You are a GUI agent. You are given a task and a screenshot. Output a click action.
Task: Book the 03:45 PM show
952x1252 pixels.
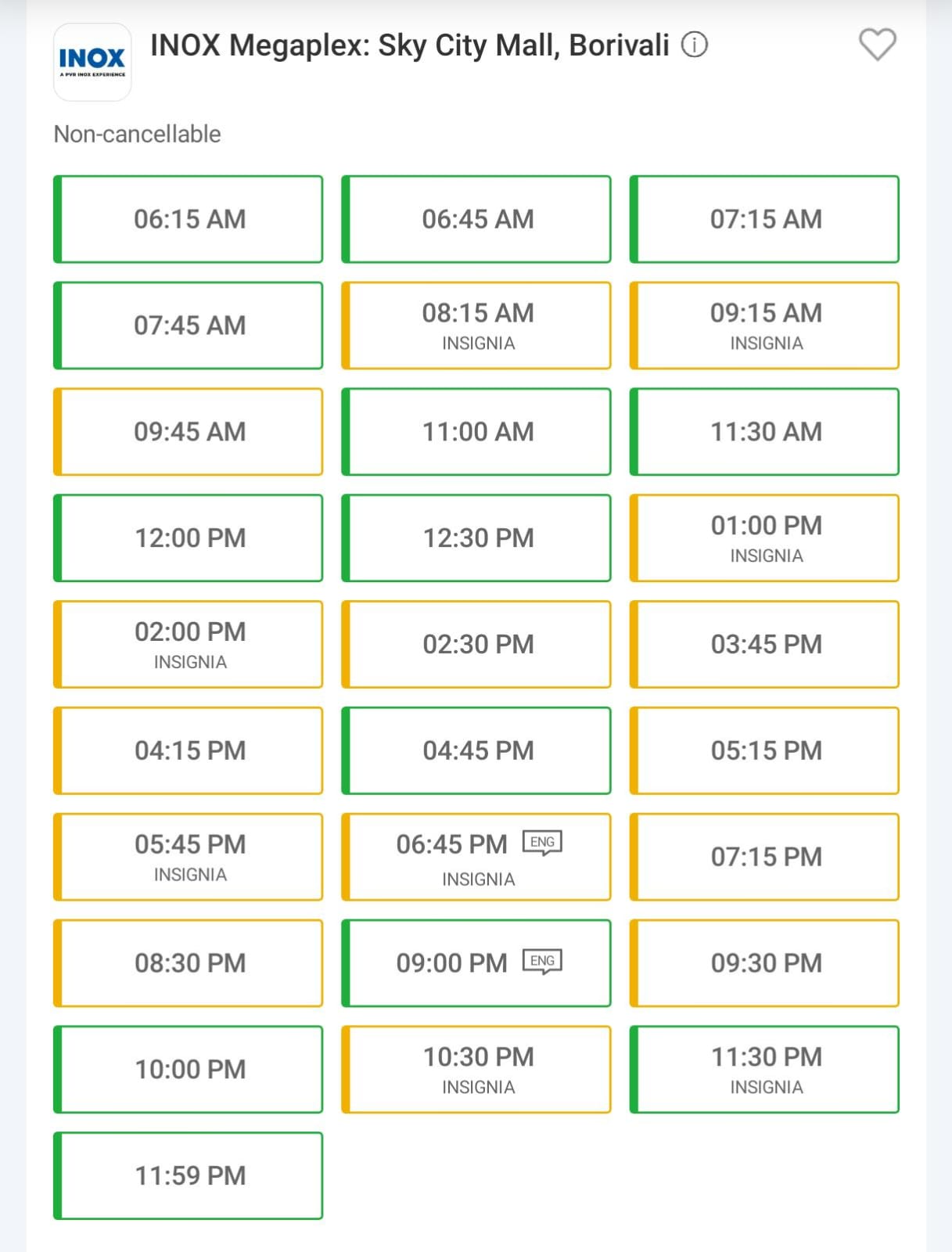765,645
